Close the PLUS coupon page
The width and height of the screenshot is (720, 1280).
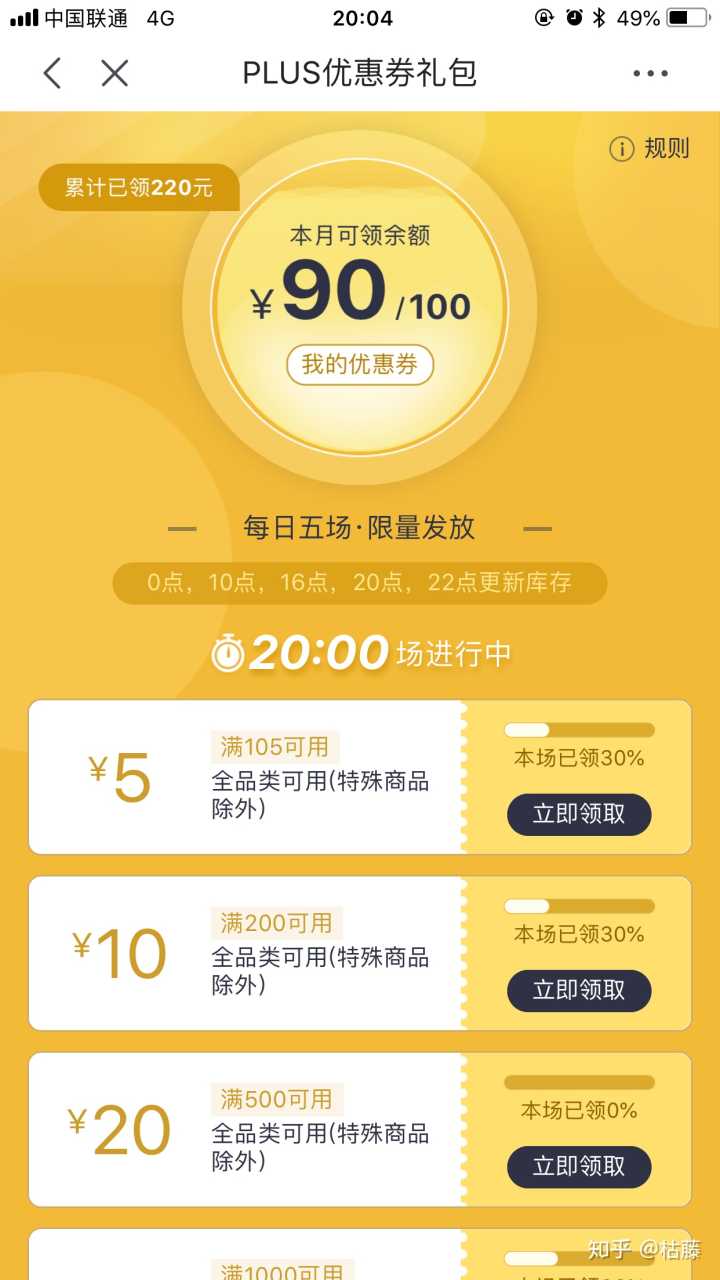click(x=115, y=73)
